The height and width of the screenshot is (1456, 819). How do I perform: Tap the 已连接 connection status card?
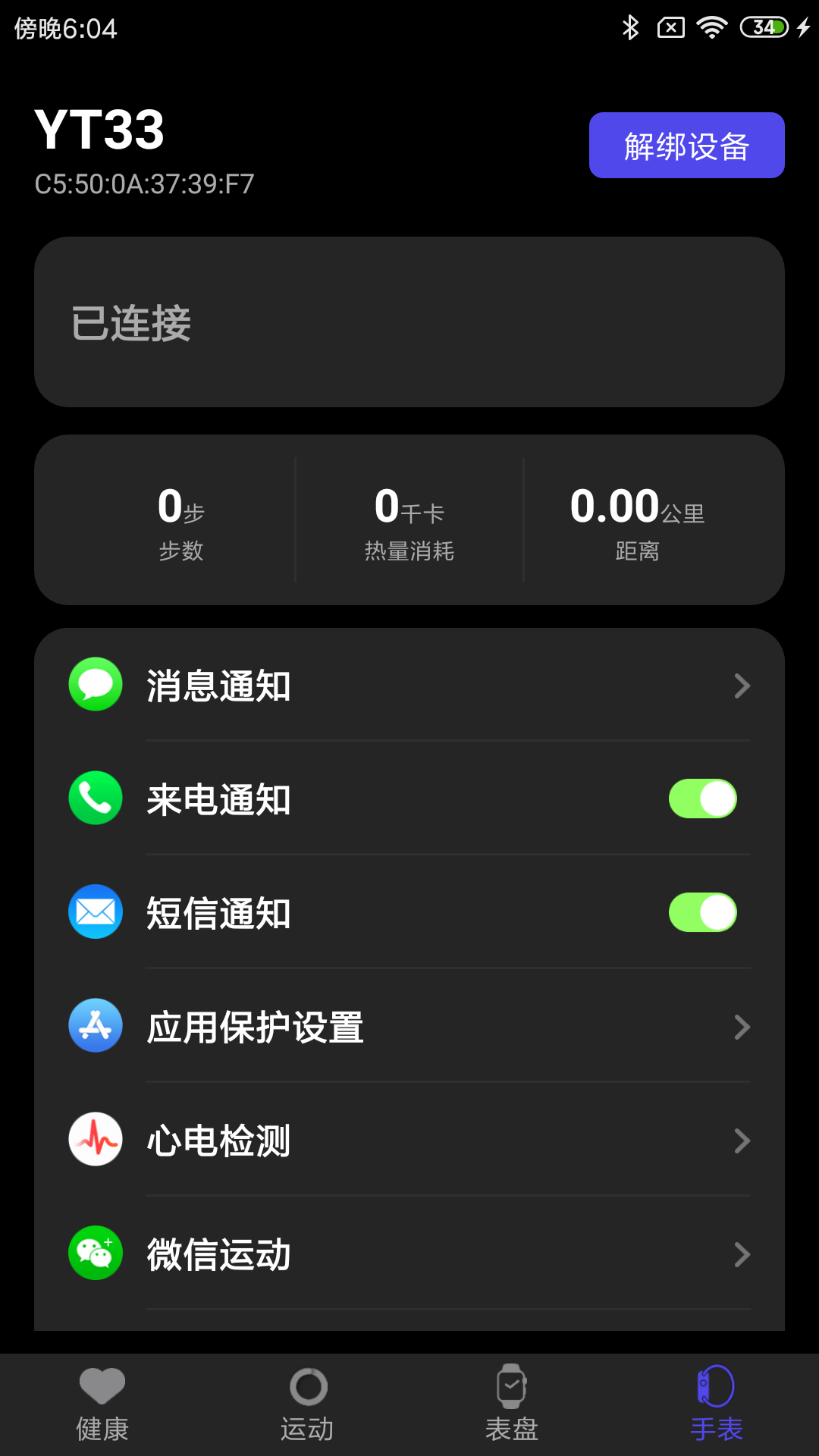(409, 322)
